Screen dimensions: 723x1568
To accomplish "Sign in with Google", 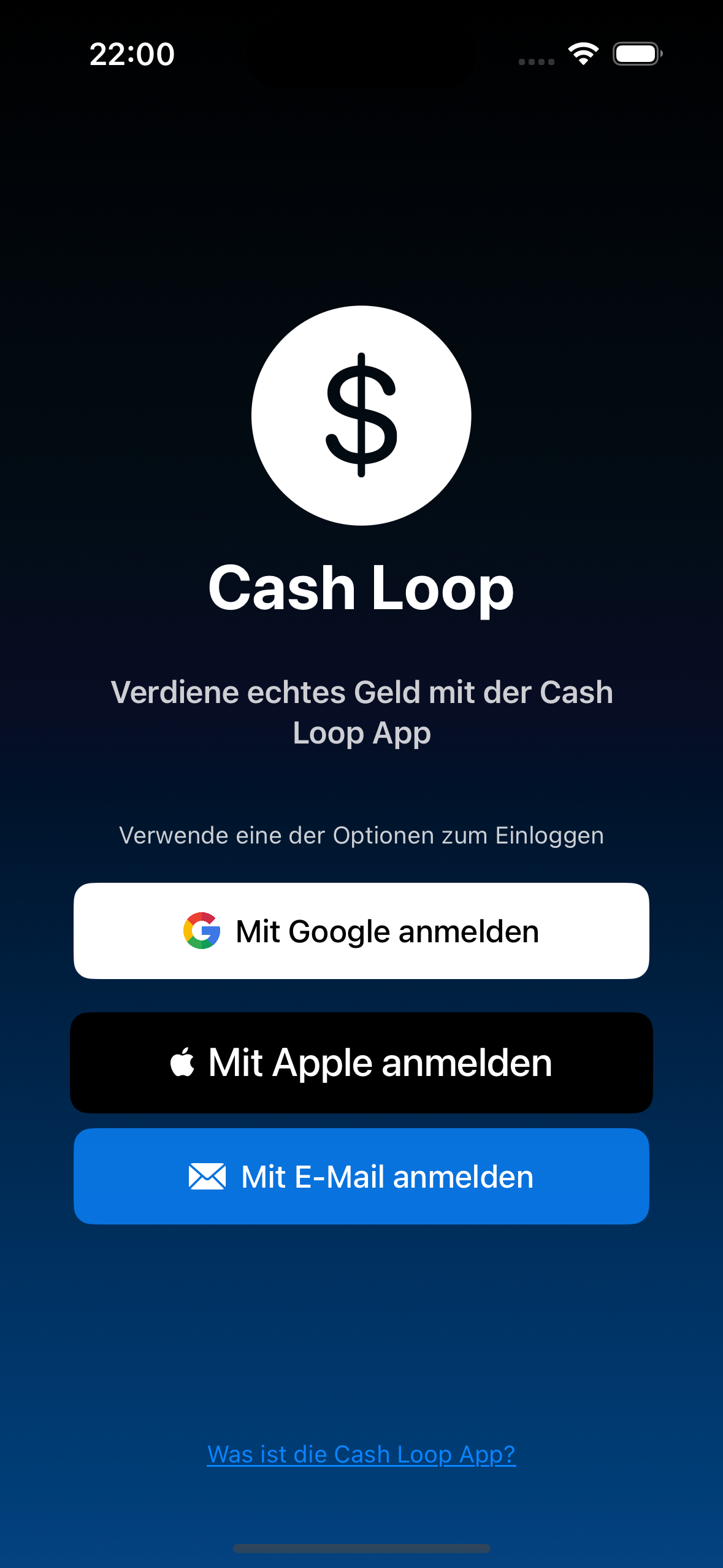I will coord(361,931).
